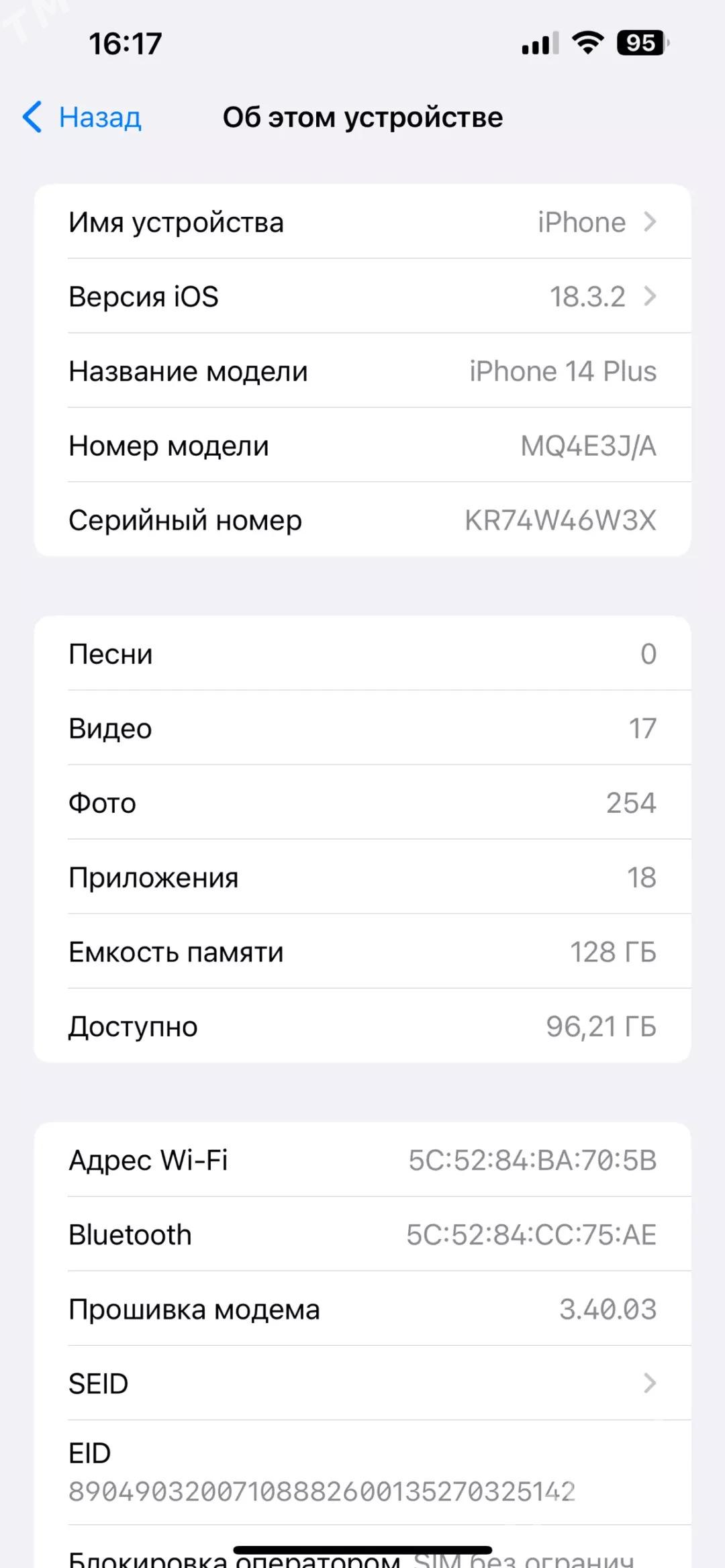Screen dimensions: 725x1568
Task: Tap the chevron on the SEID row
Action: click(650, 1384)
